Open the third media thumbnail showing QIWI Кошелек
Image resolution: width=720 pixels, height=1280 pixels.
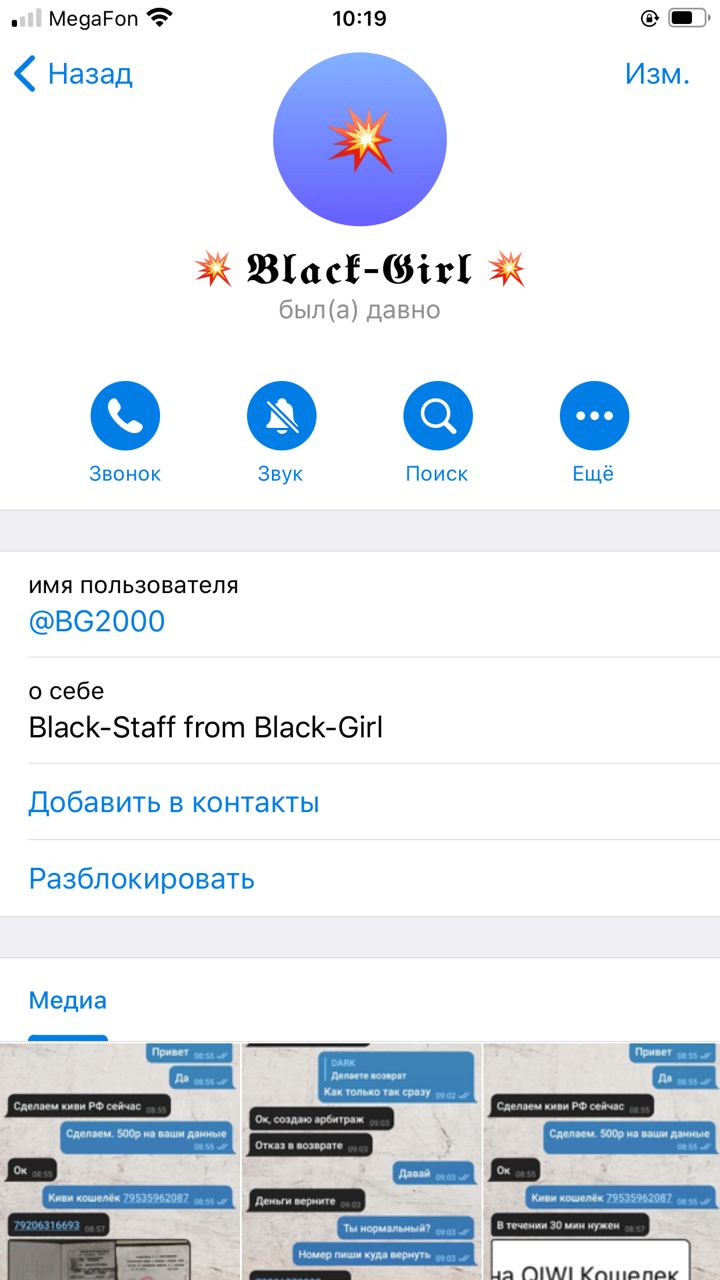pyautogui.click(x=602, y=1161)
